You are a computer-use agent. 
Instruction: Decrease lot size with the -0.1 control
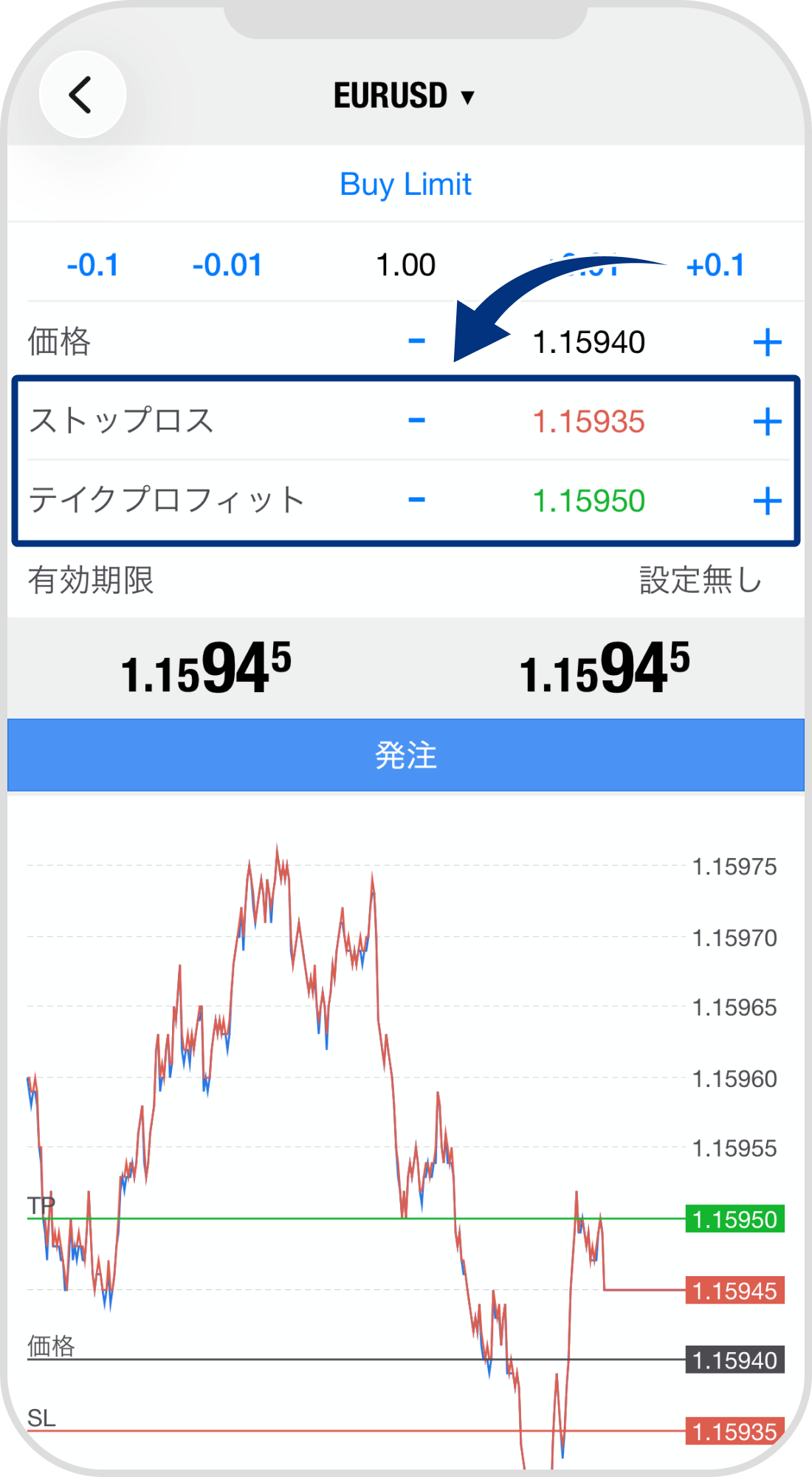91,264
